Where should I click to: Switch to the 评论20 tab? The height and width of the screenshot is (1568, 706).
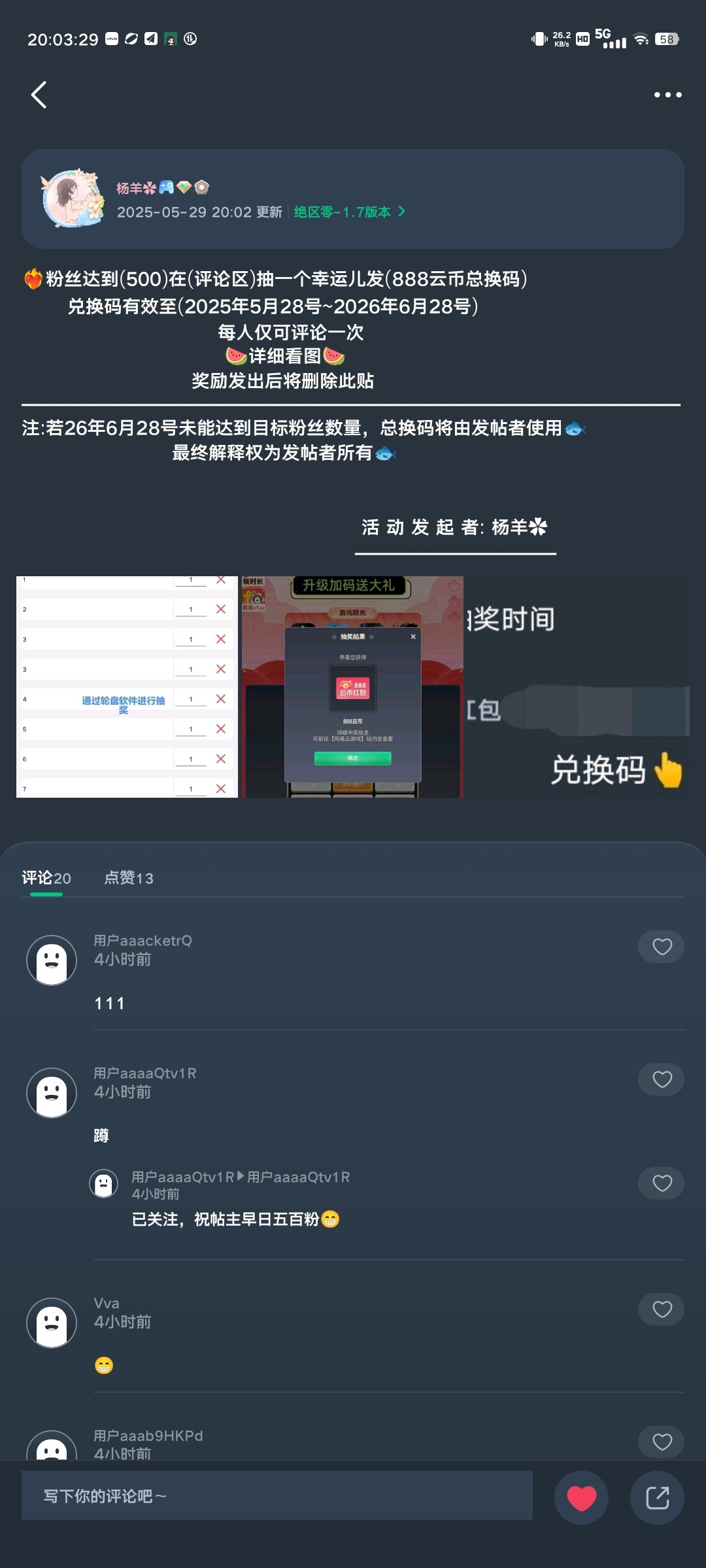tap(46, 878)
